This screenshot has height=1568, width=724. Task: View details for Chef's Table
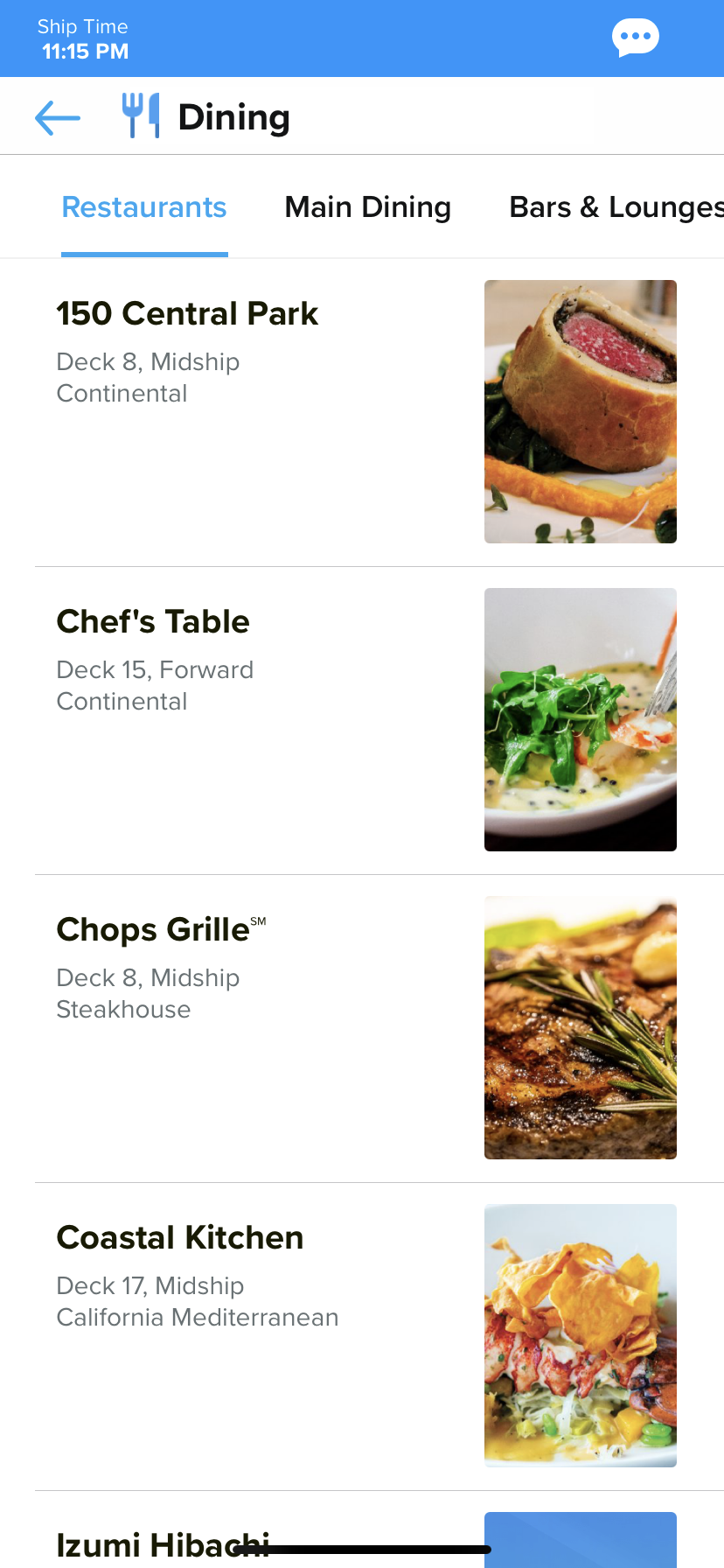[153, 621]
